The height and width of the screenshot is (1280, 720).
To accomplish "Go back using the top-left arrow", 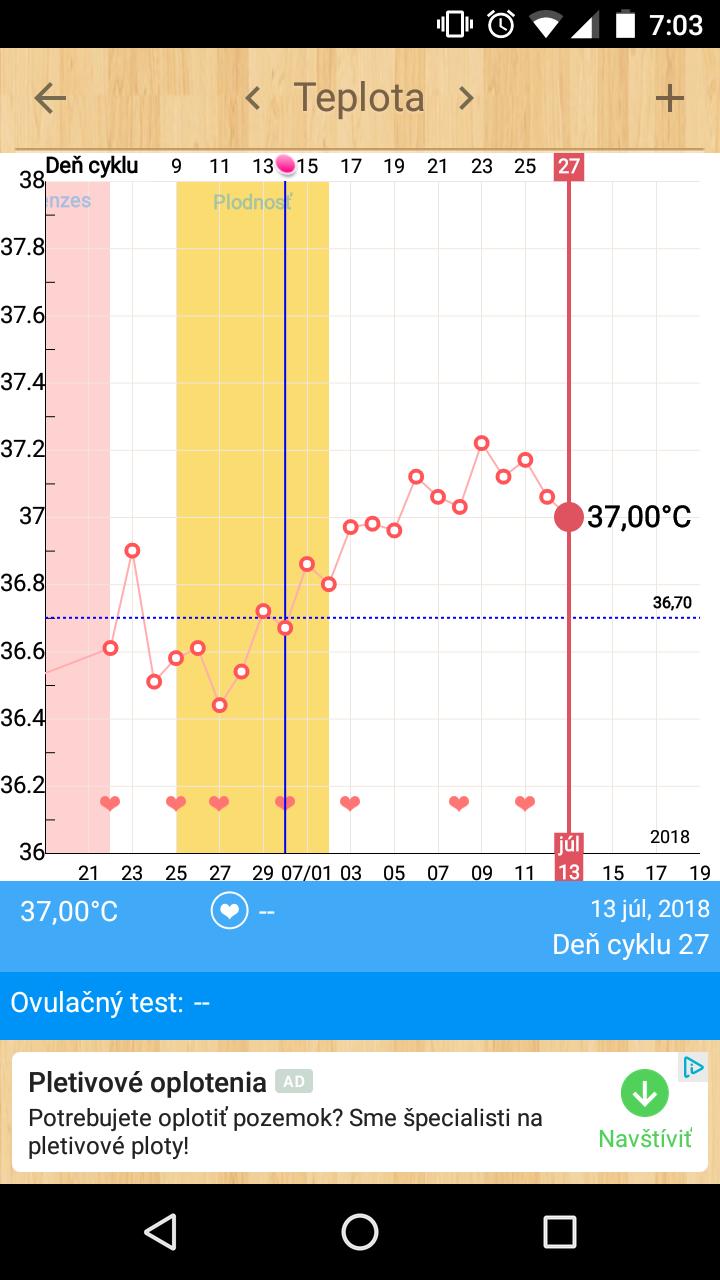I will pos(50,98).
